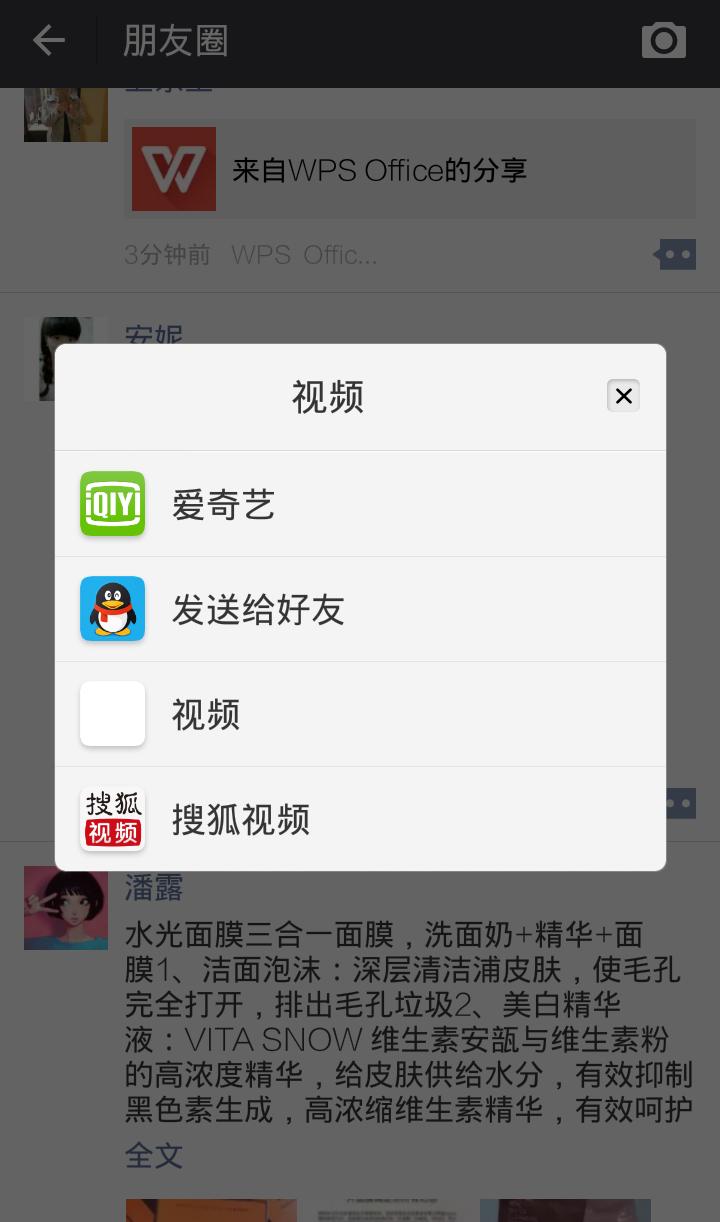Screen dimensions: 720x1222
Task: Open the comment menu on WPS share post
Action: click(x=675, y=254)
